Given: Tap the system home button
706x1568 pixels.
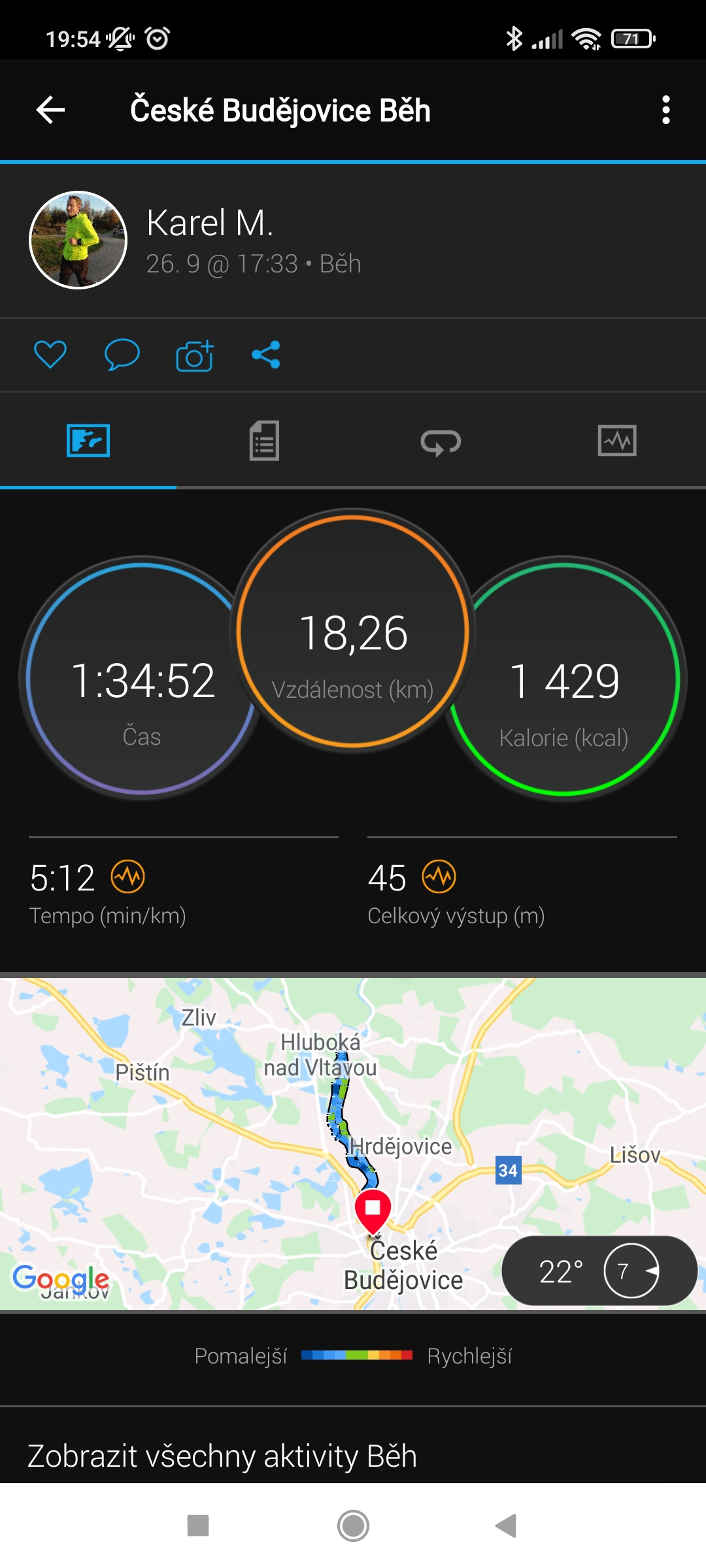Looking at the screenshot, I should click(x=353, y=1526).
